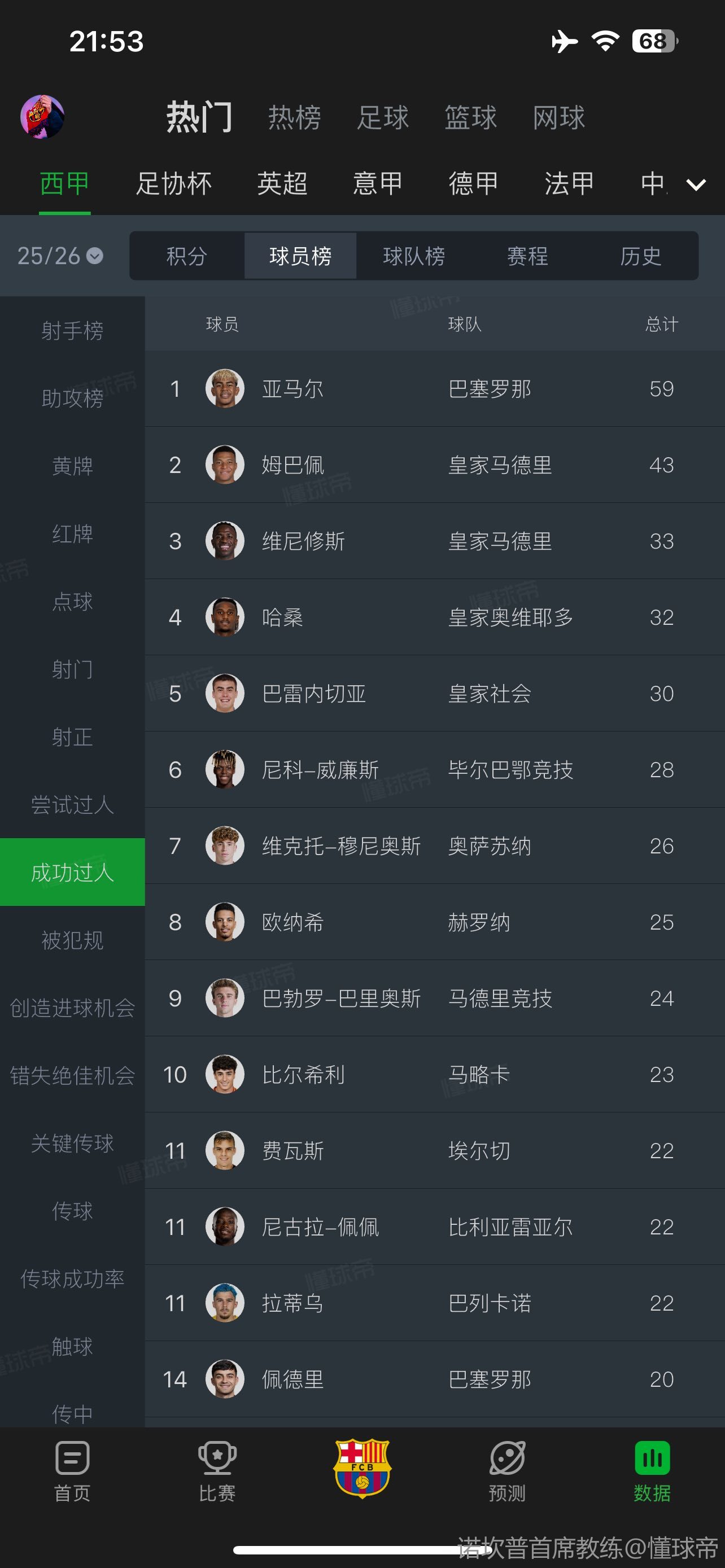Switch to the 球队榜 segment
725x1568 pixels.
(x=414, y=256)
